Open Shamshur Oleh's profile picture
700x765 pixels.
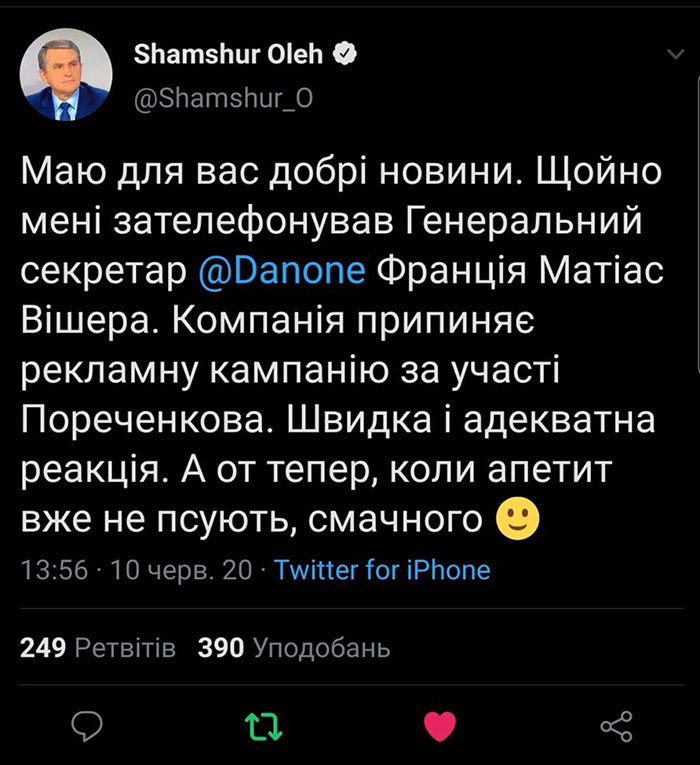coord(66,75)
